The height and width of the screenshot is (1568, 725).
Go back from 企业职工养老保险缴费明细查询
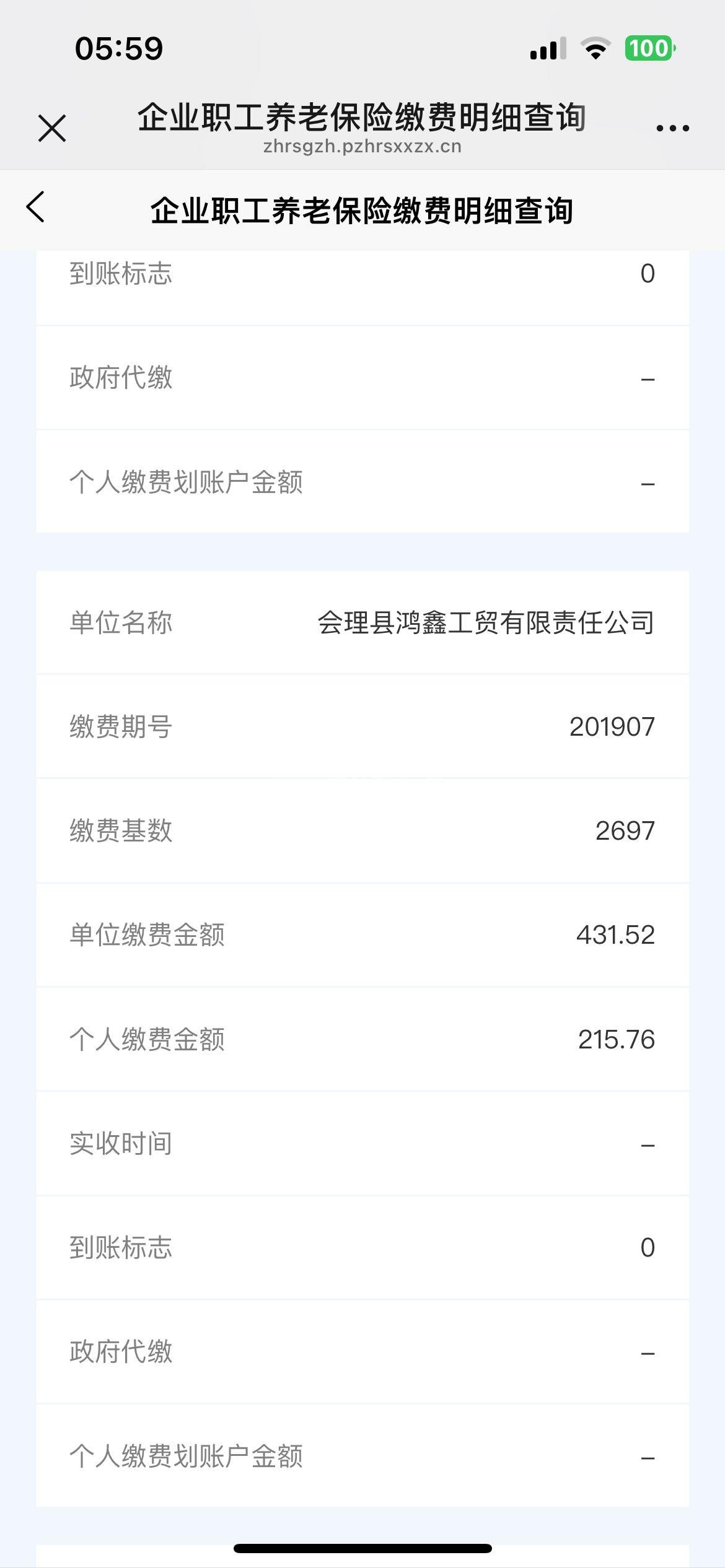click(x=36, y=207)
